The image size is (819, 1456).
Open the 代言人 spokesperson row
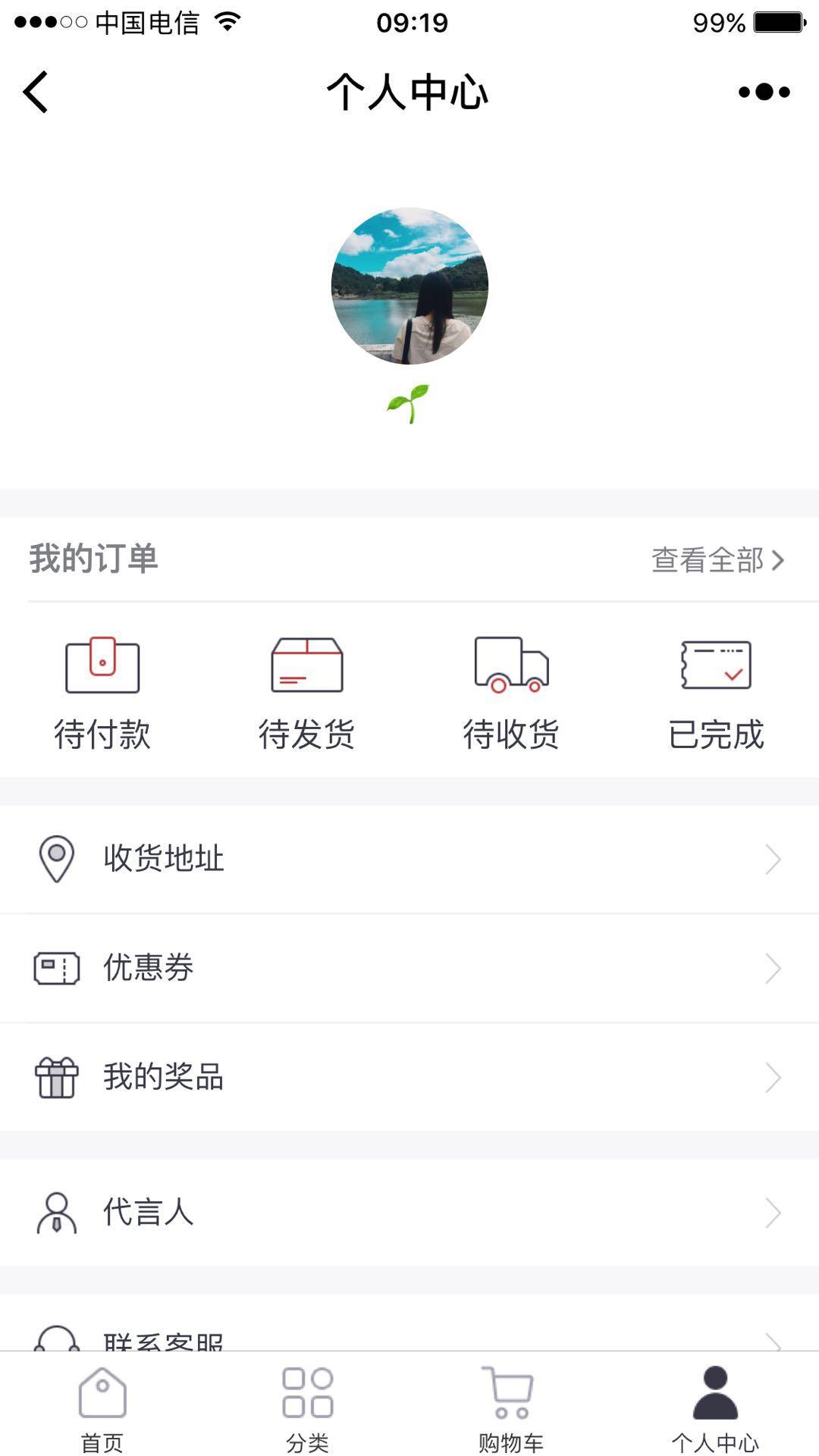click(x=409, y=1212)
